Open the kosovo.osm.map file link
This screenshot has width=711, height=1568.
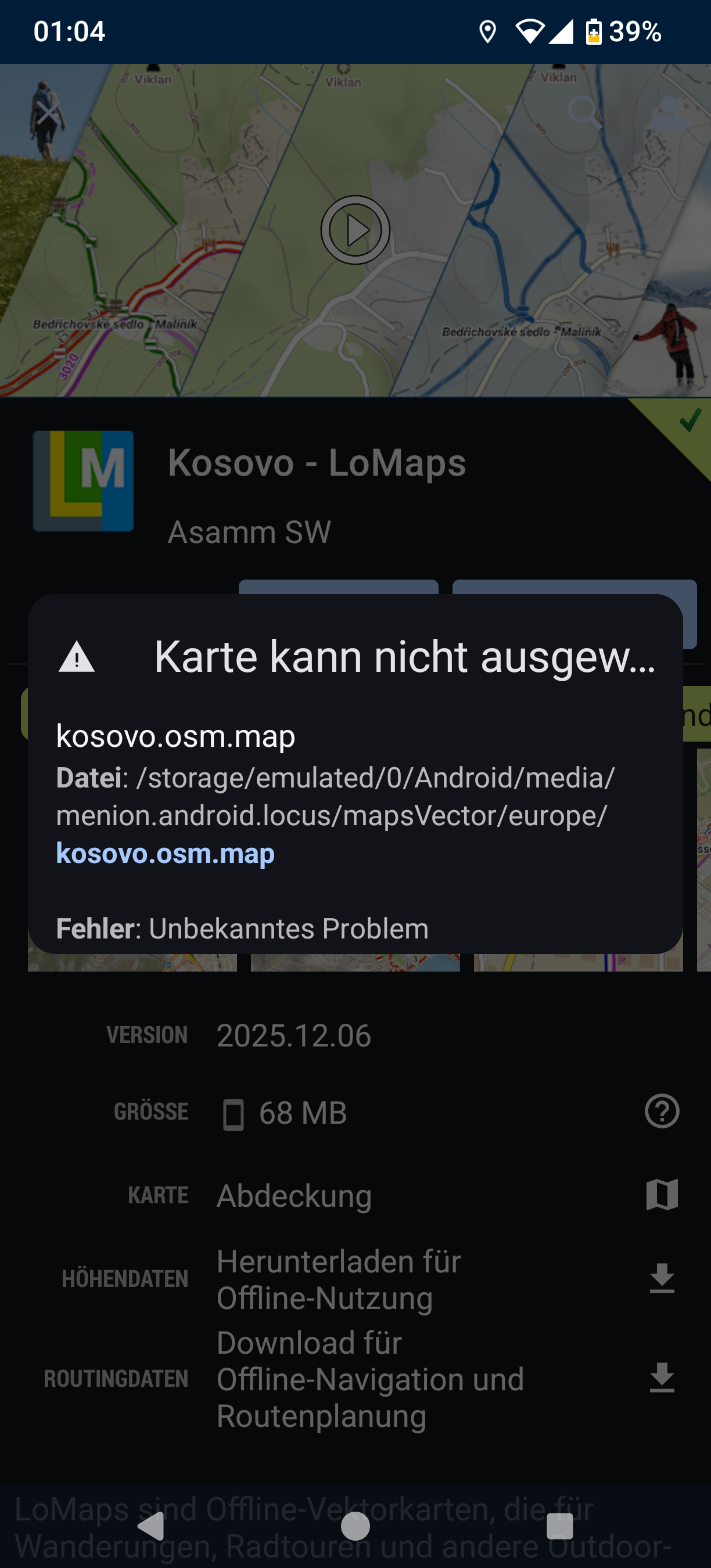pyautogui.click(x=165, y=853)
